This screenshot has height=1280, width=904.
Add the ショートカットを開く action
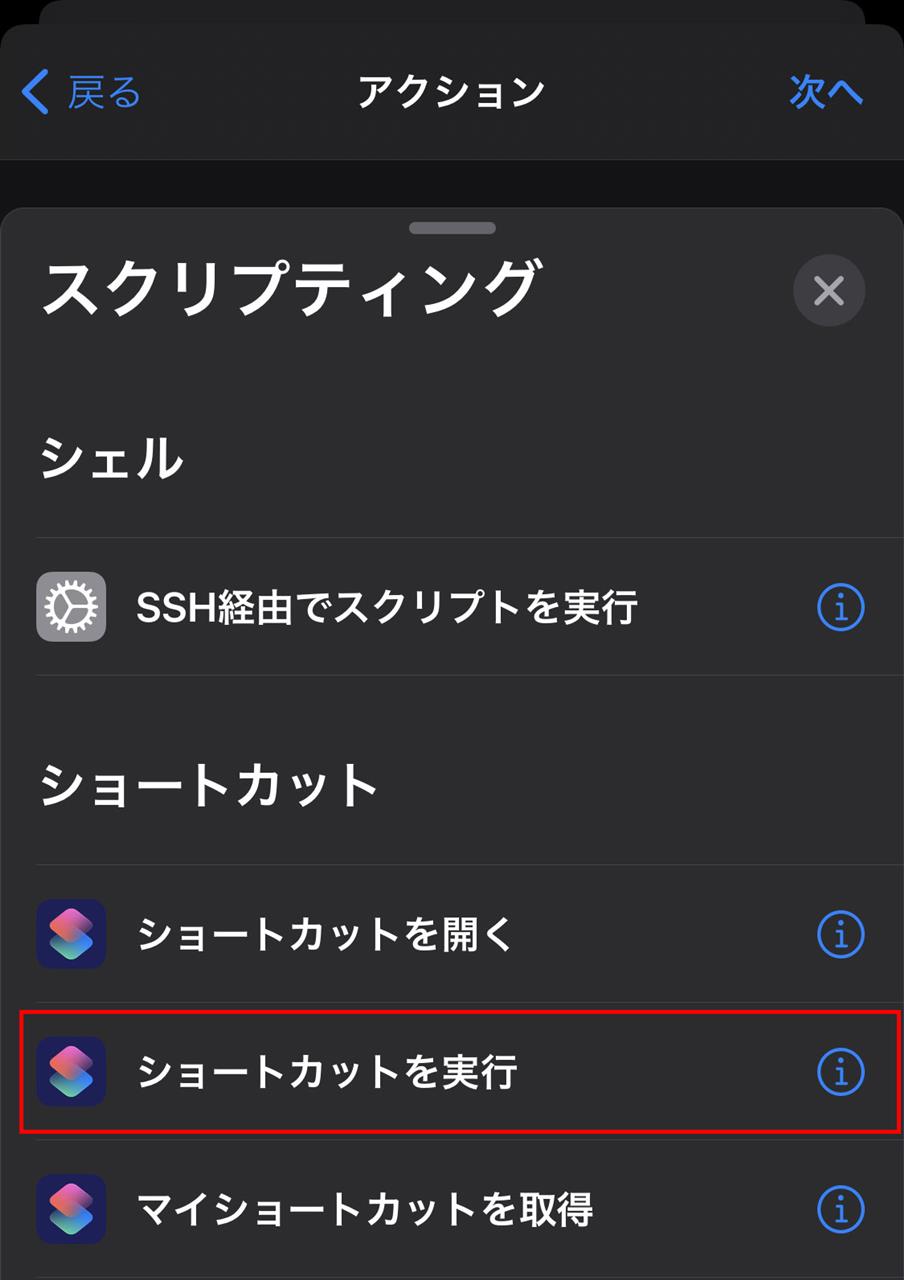325,935
